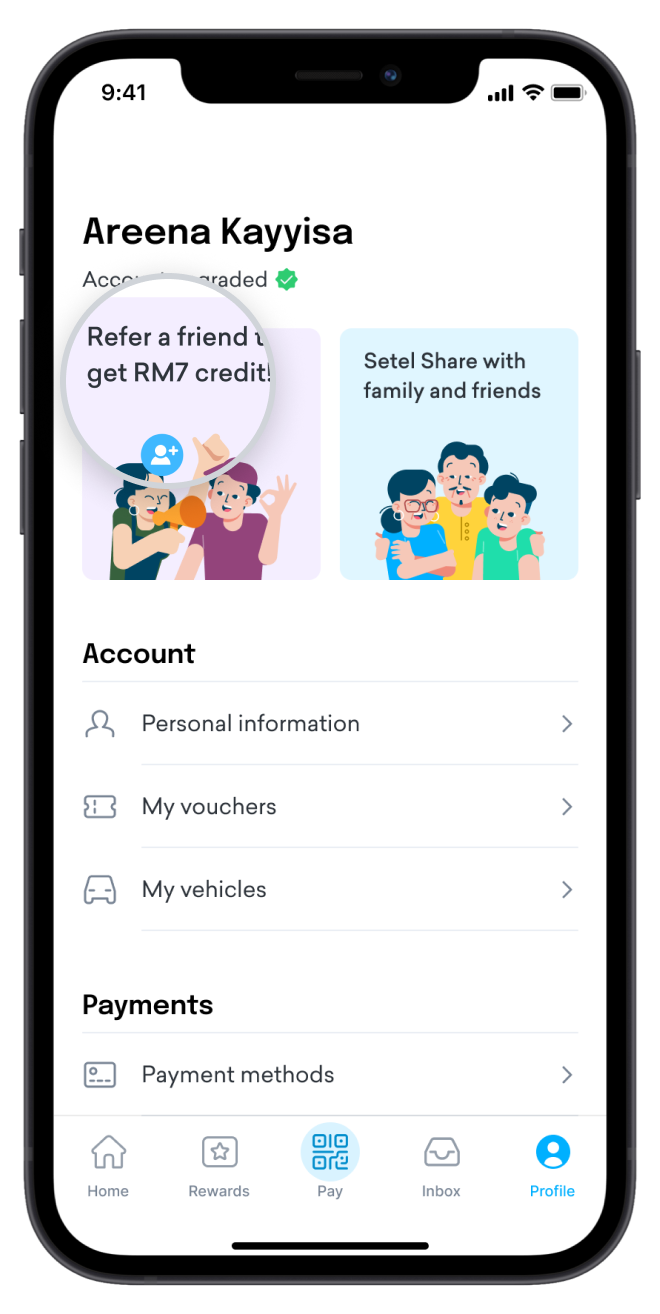Open Personal information
This screenshot has width=660, height=1314.
(330, 723)
